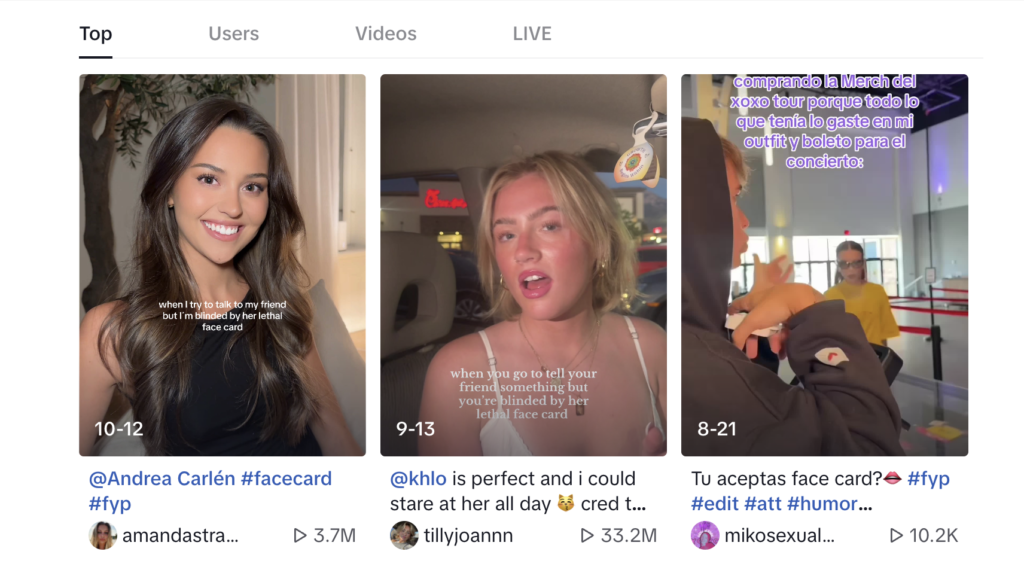The image size is (1024, 579).
Task: Visit amandastra... profile
Action: pyautogui.click(x=180, y=535)
